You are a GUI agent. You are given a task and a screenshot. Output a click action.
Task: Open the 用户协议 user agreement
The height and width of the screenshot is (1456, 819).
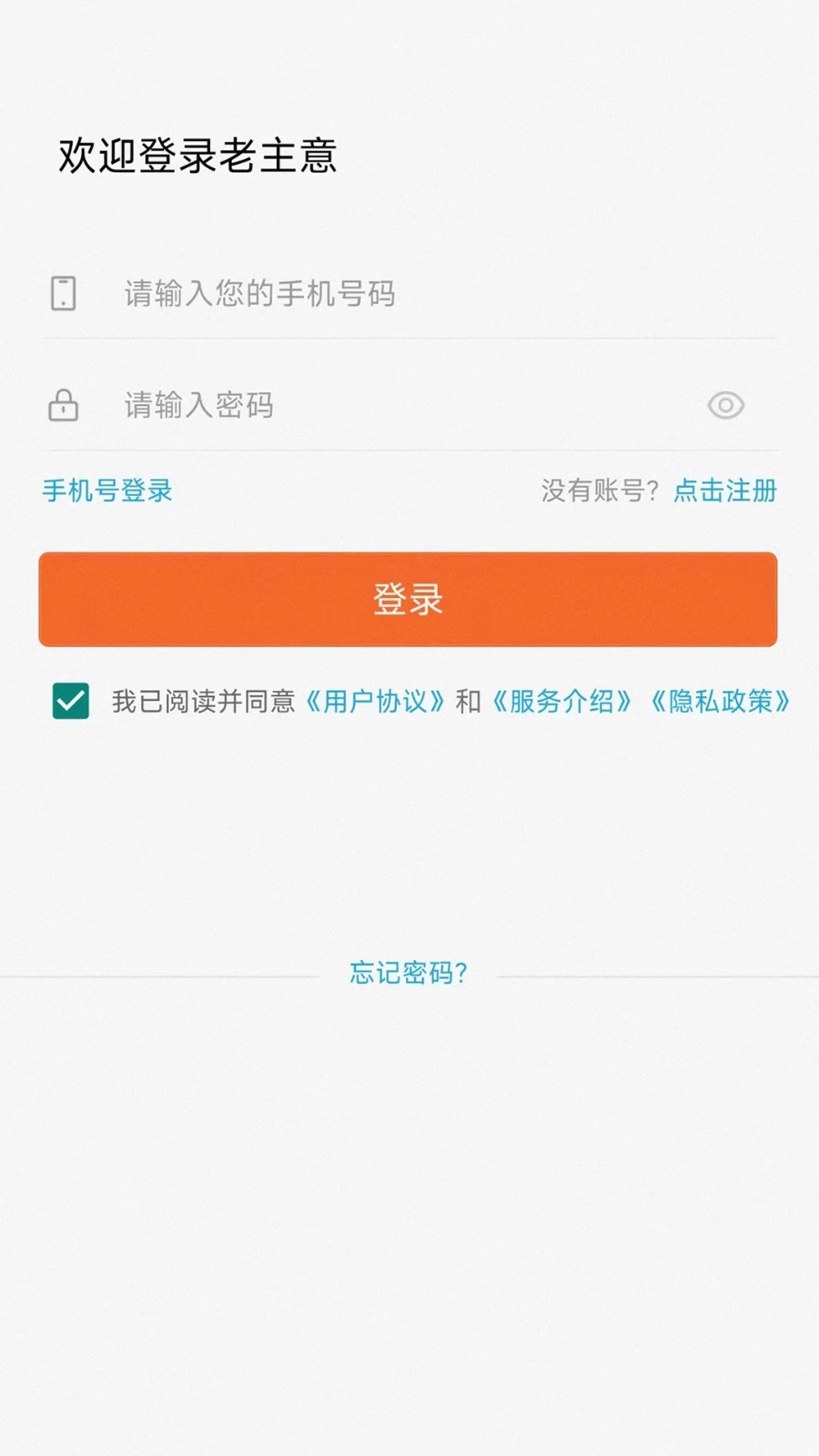point(375,702)
